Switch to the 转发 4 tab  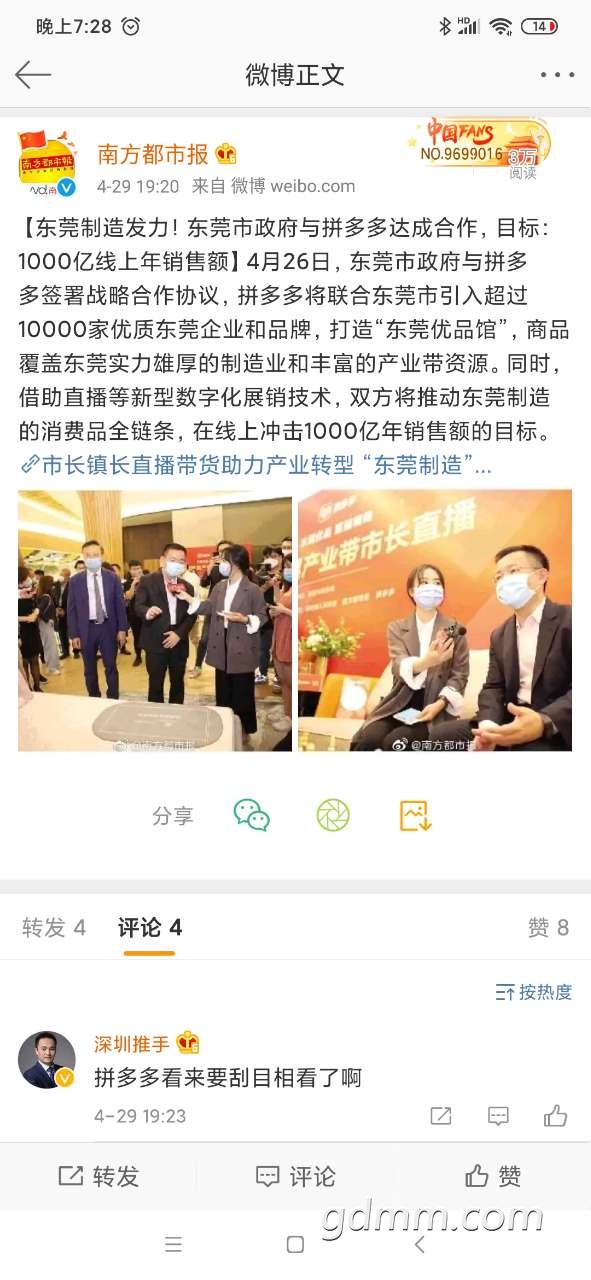[54, 928]
